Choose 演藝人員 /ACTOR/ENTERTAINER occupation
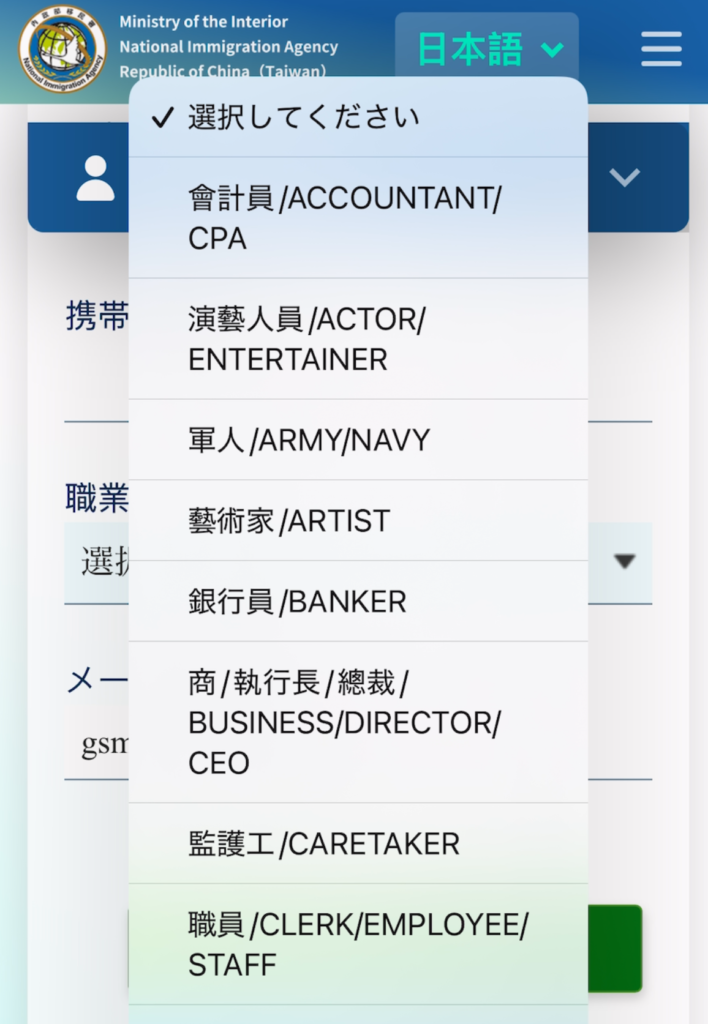This screenshot has width=708, height=1024. [357, 339]
